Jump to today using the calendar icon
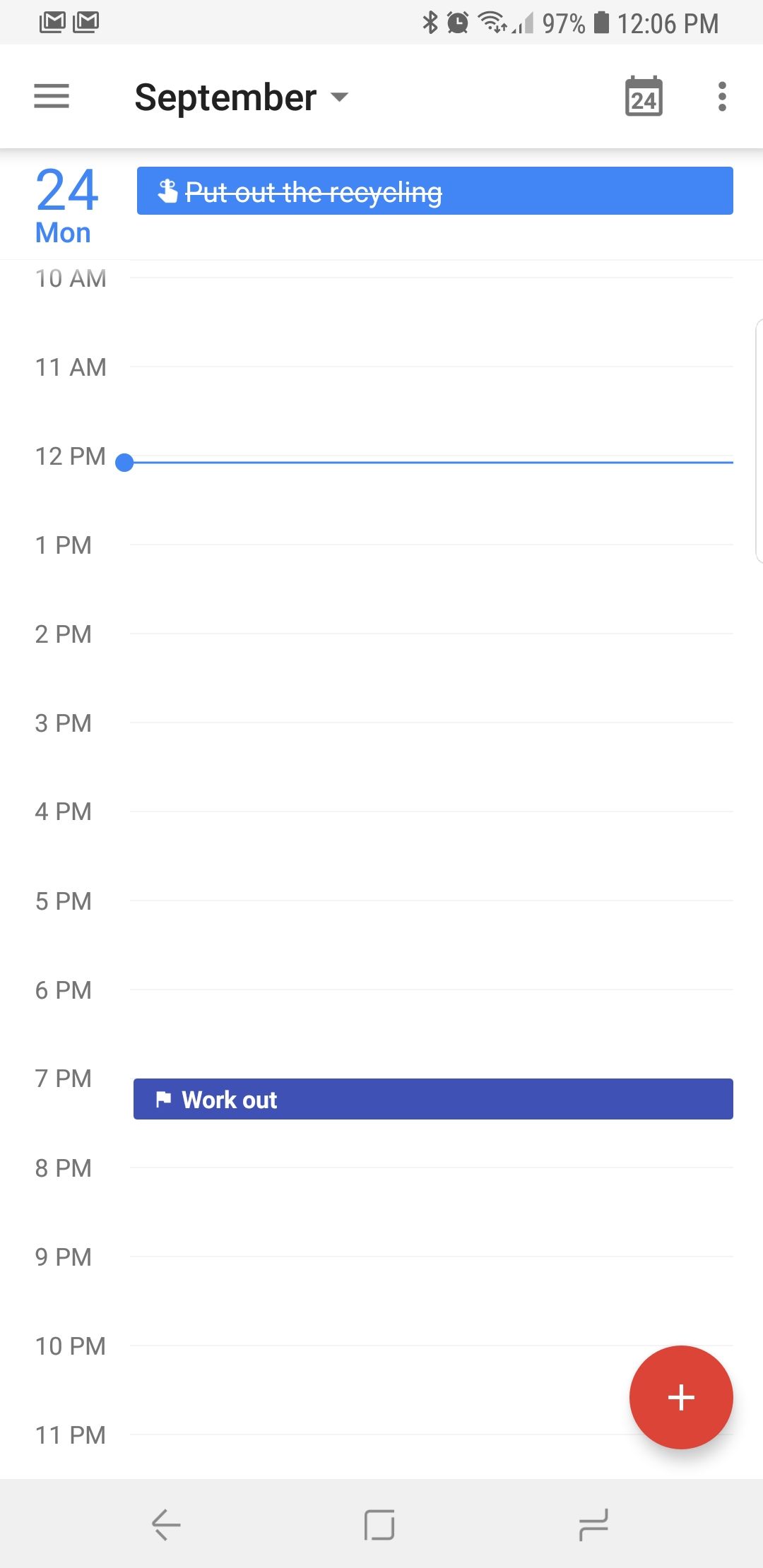This screenshot has height=1568, width=763. pyautogui.click(x=644, y=96)
